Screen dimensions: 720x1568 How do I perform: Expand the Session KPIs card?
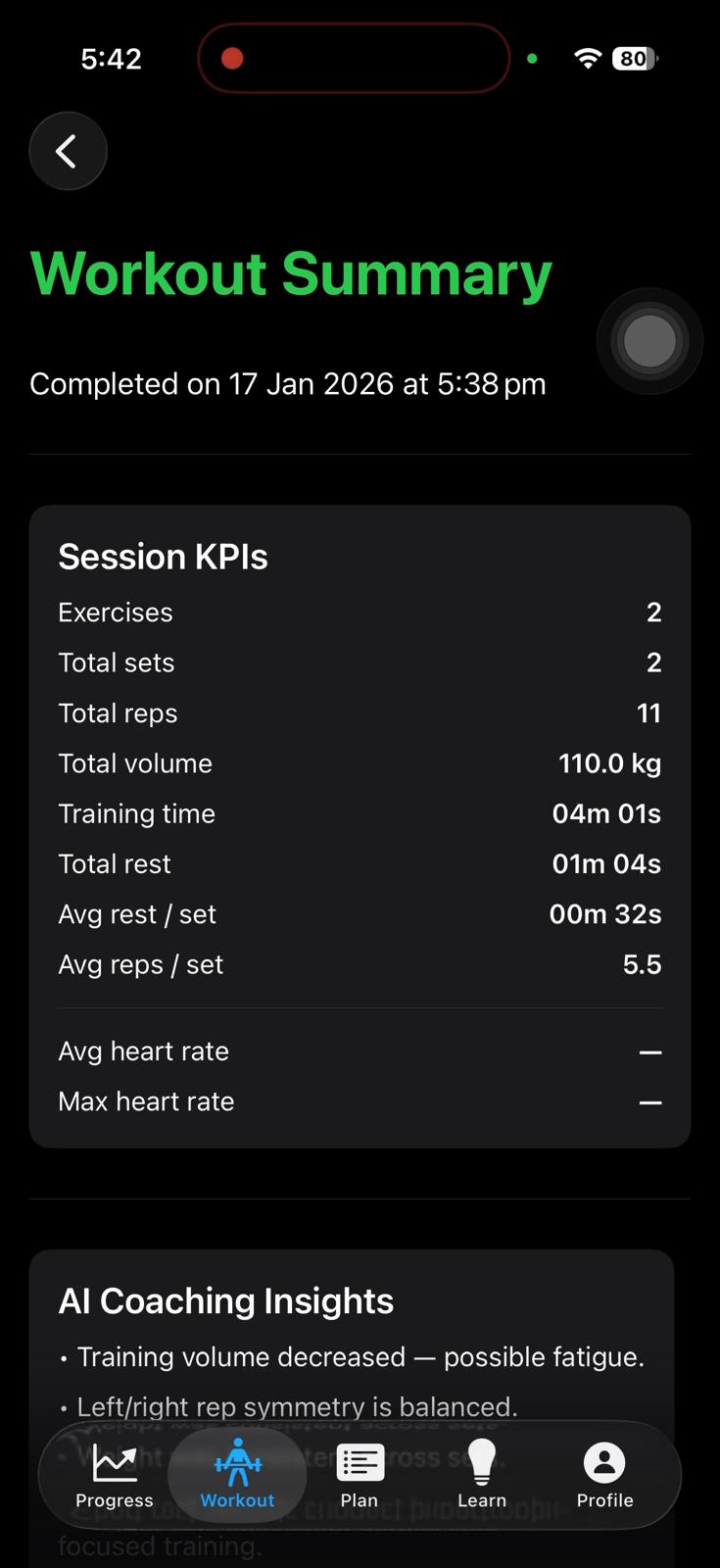pos(163,556)
